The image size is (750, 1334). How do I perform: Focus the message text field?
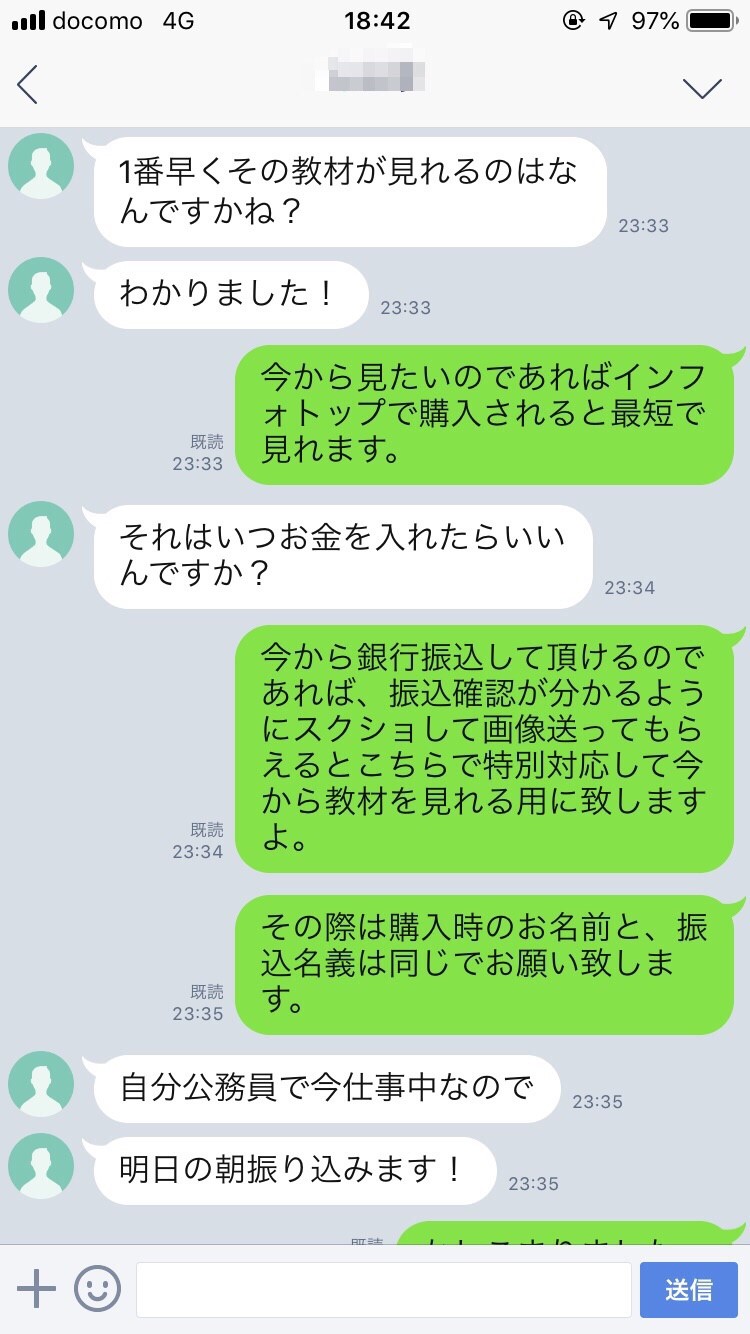click(383, 1289)
